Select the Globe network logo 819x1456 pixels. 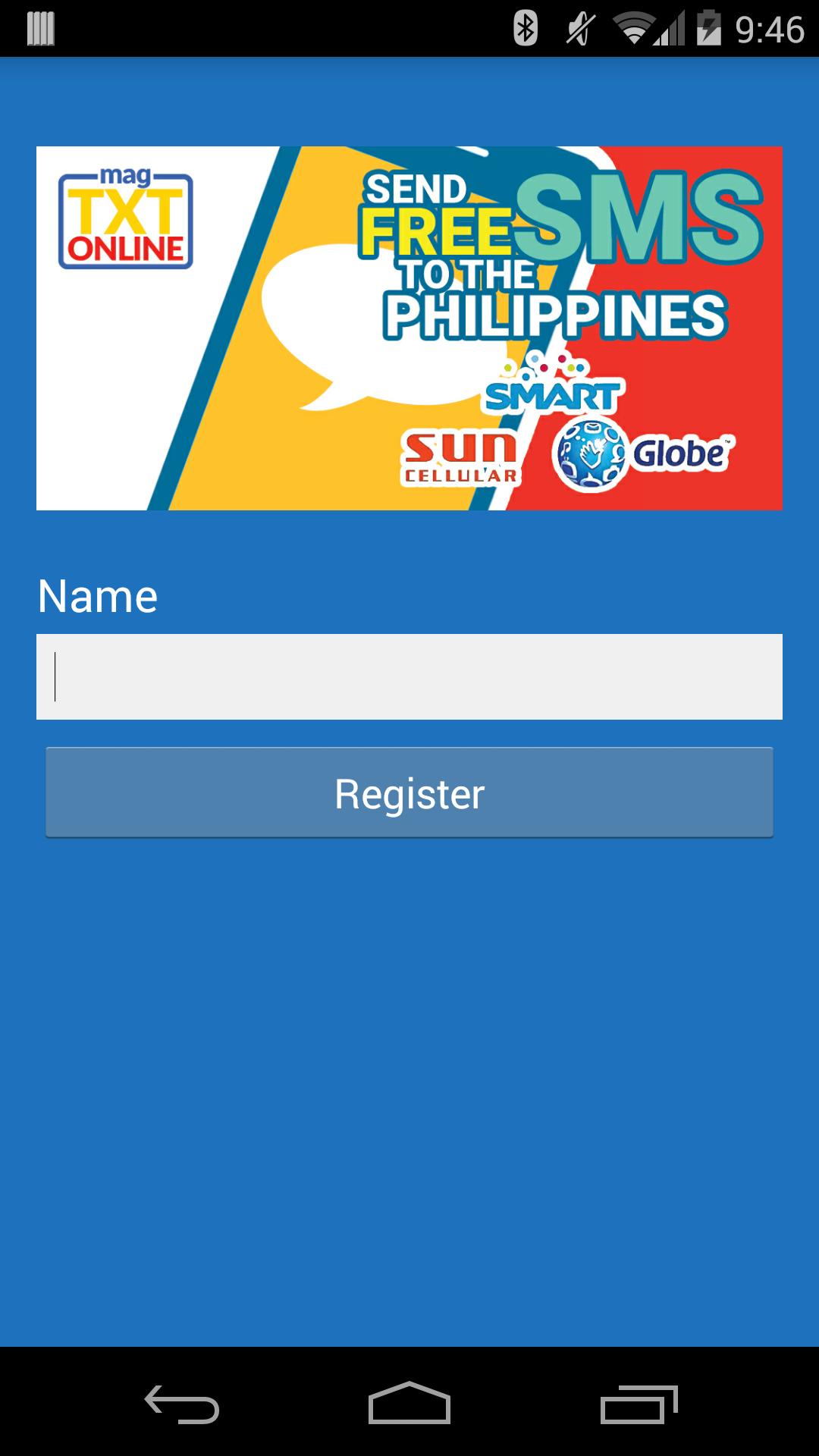pos(641,452)
